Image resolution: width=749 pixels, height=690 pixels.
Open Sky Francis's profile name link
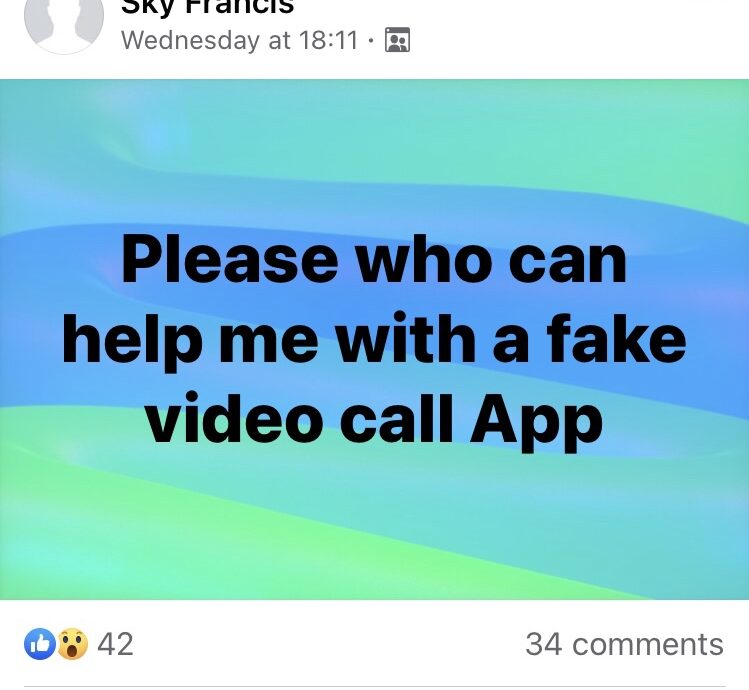click(x=207, y=6)
